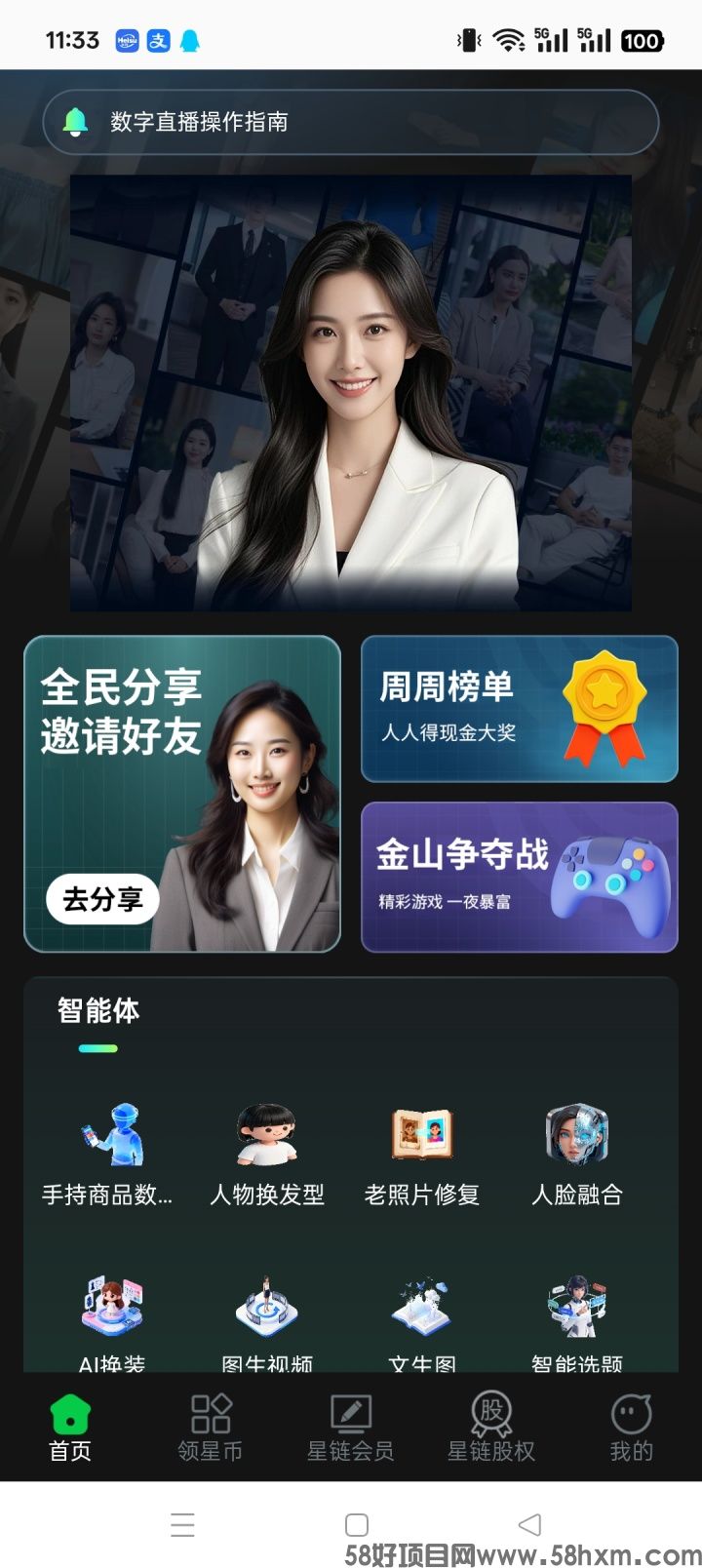Switch to the 领星币 tab

click(x=210, y=1427)
